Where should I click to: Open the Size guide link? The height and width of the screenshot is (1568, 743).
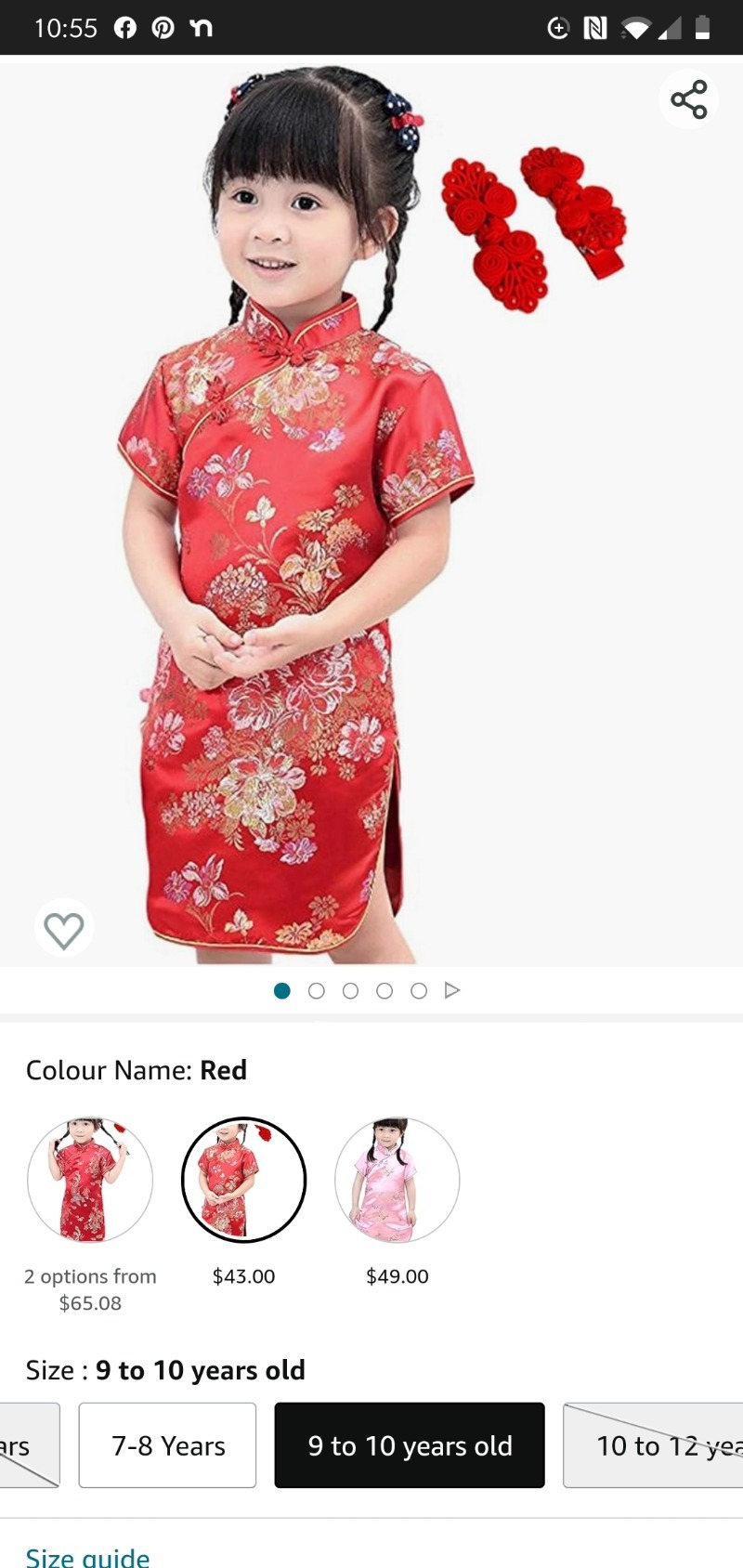click(88, 1556)
